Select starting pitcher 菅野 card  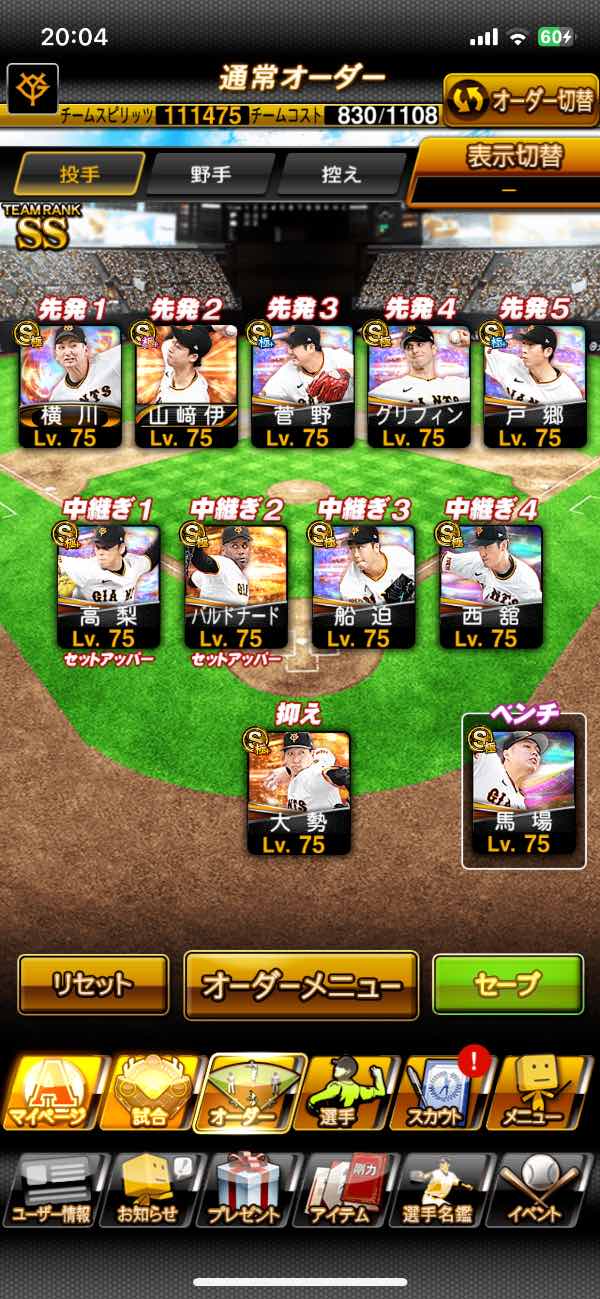click(x=302, y=386)
